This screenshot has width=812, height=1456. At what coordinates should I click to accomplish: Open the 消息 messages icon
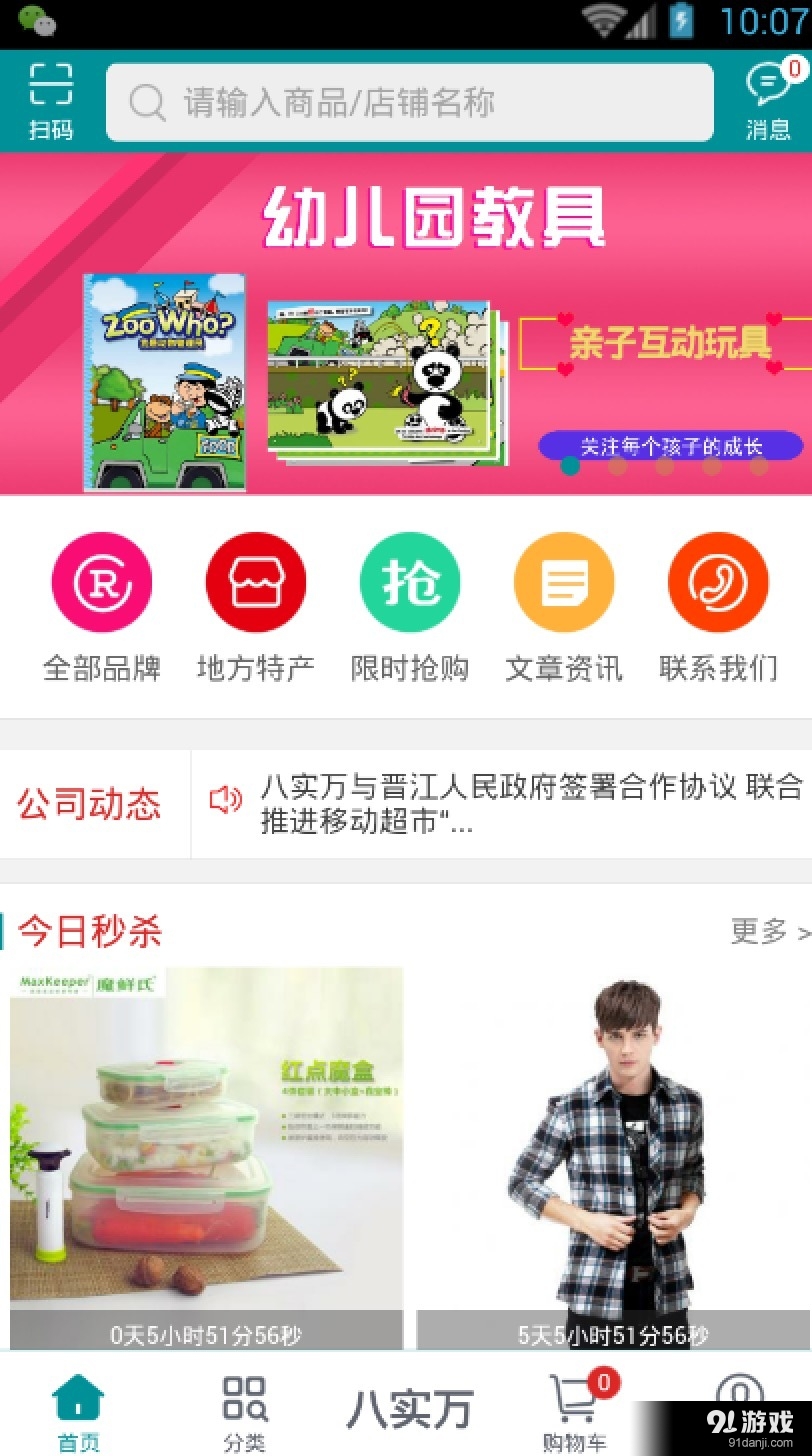click(x=768, y=100)
